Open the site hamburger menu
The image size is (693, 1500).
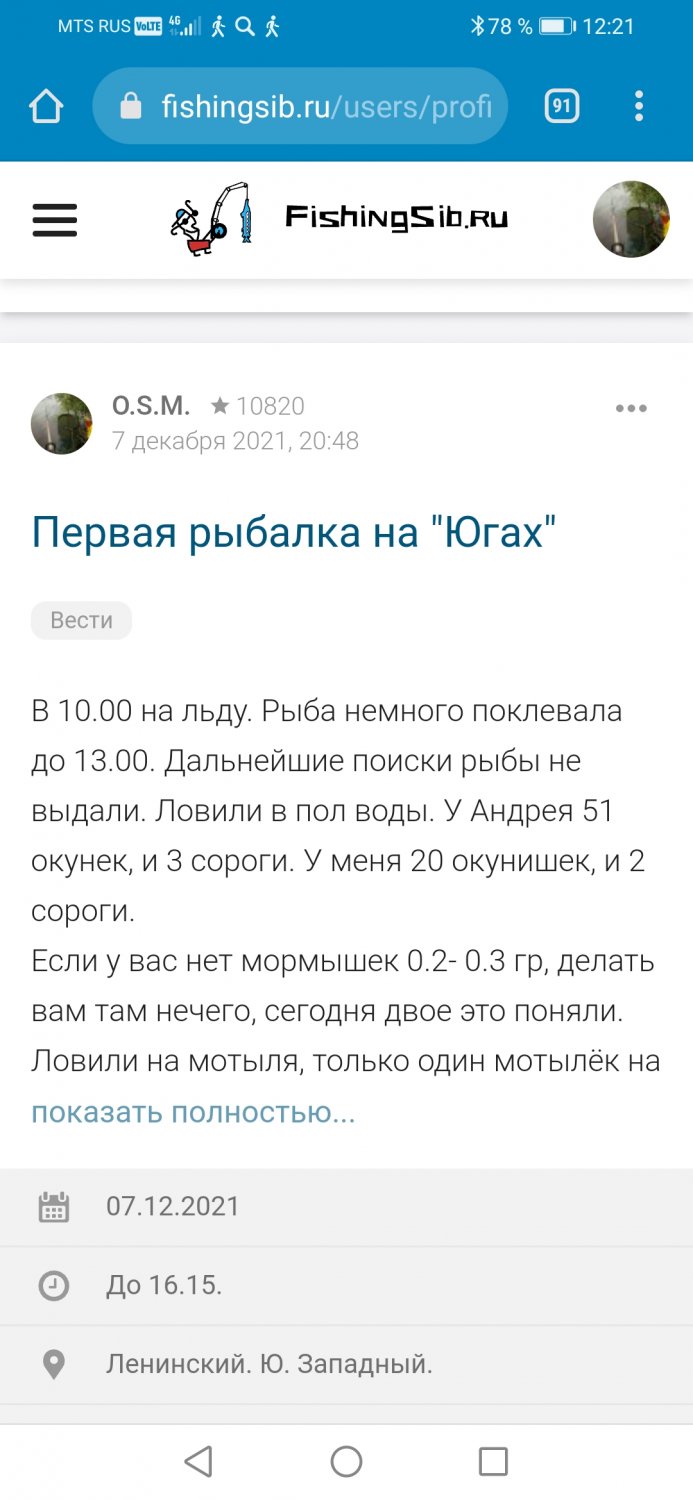[x=55, y=220]
